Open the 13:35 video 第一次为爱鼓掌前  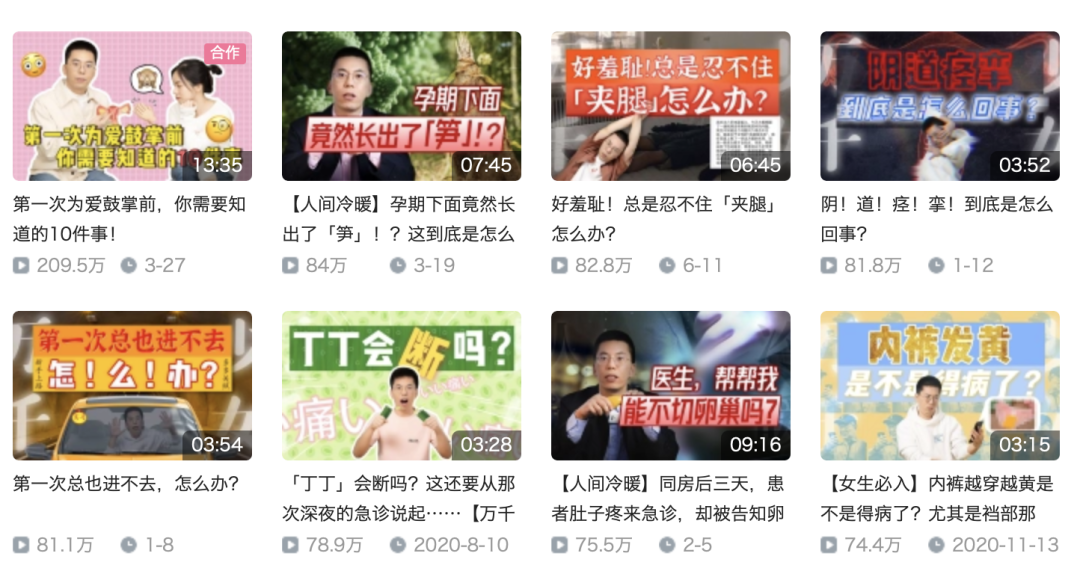tap(132, 106)
